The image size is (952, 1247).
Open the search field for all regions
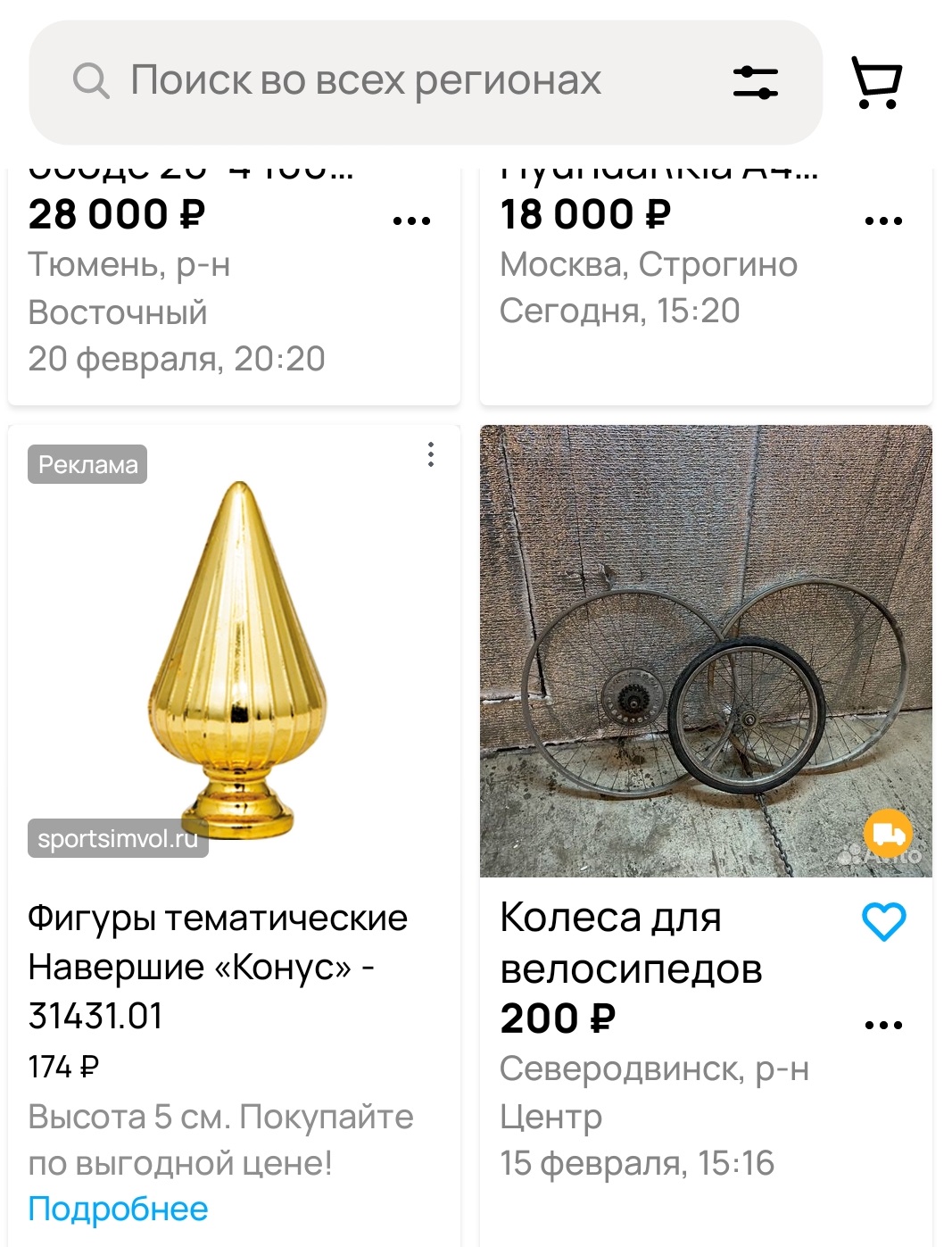pyautogui.click(x=366, y=81)
